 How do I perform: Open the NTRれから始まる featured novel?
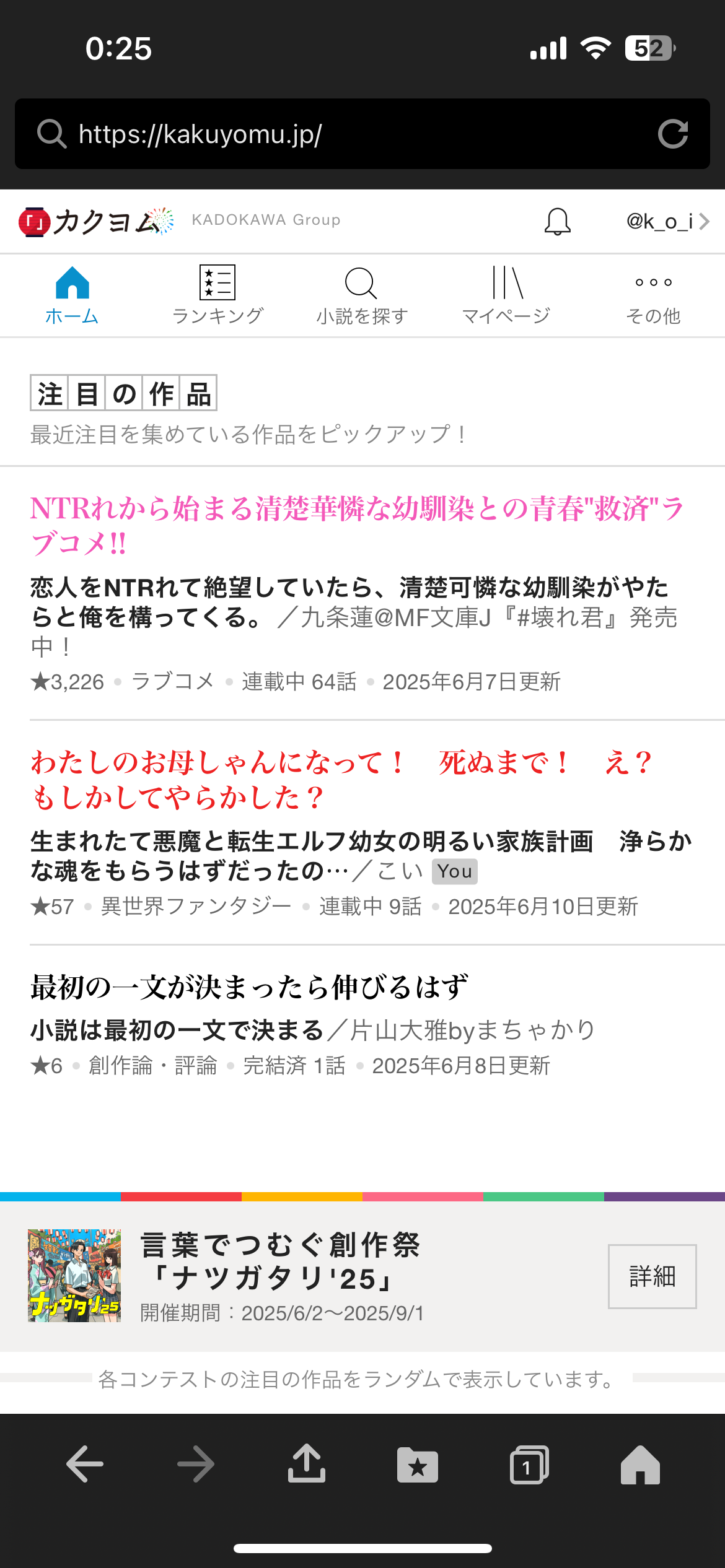(x=356, y=525)
